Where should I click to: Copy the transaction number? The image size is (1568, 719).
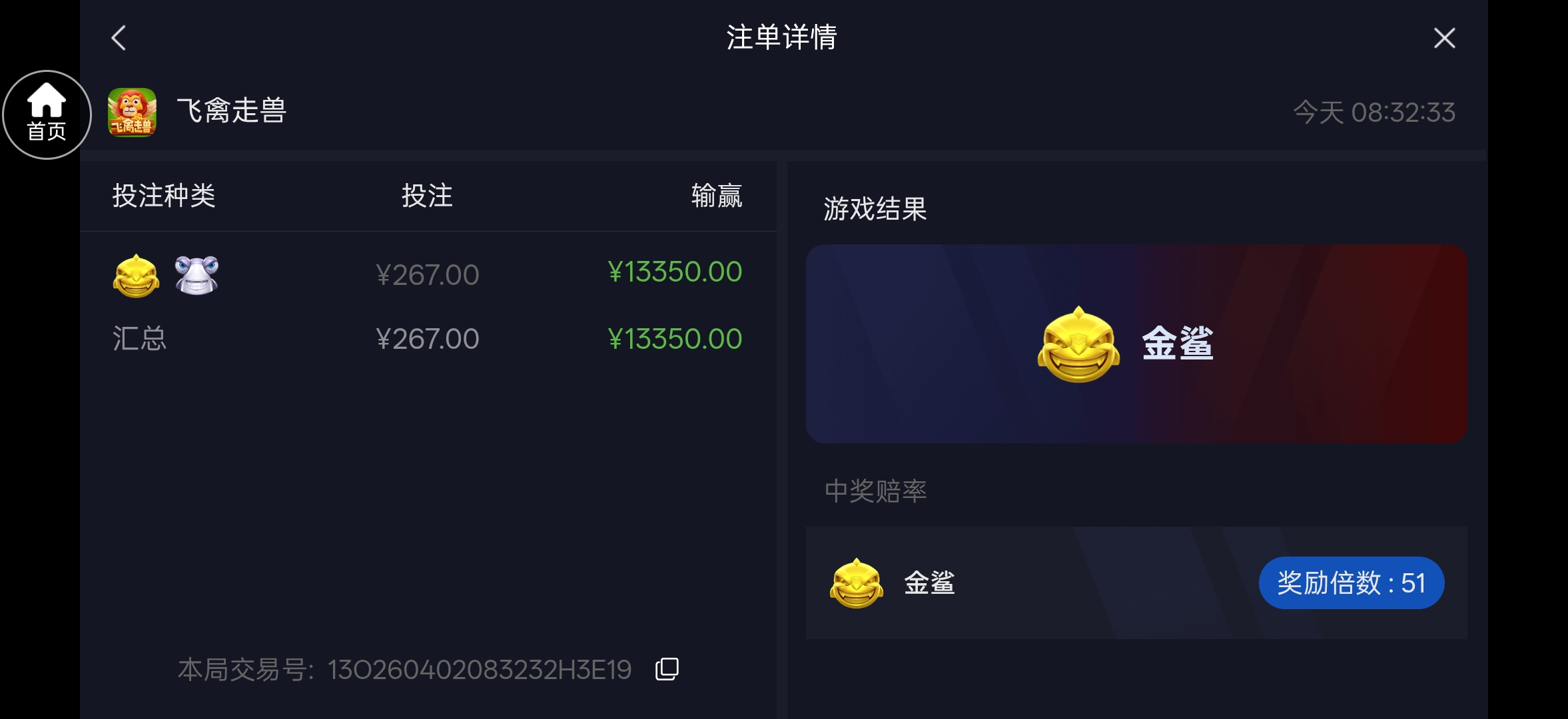click(x=667, y=669)
